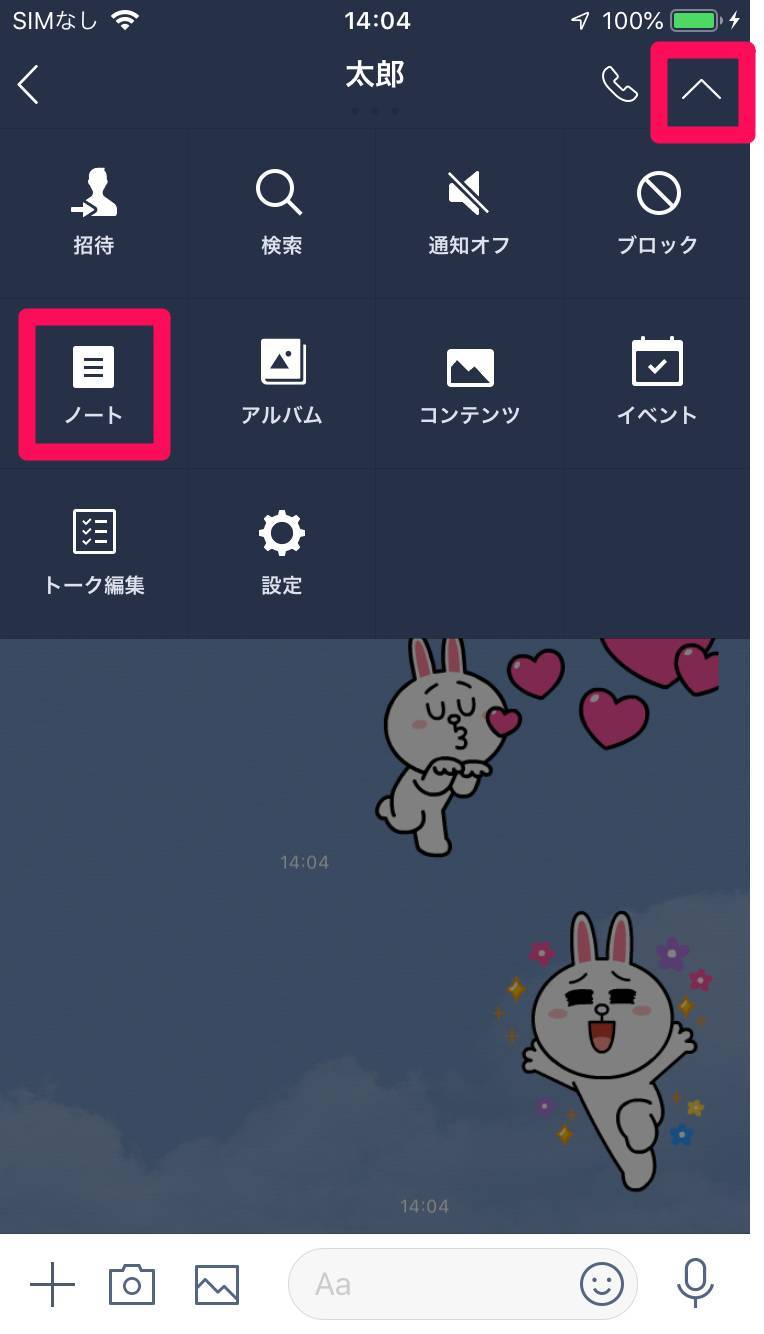Image resolution: width=764 pixels, height=1334 pixels.
Task: View shared コンテンツ
Action: (469, 384)
